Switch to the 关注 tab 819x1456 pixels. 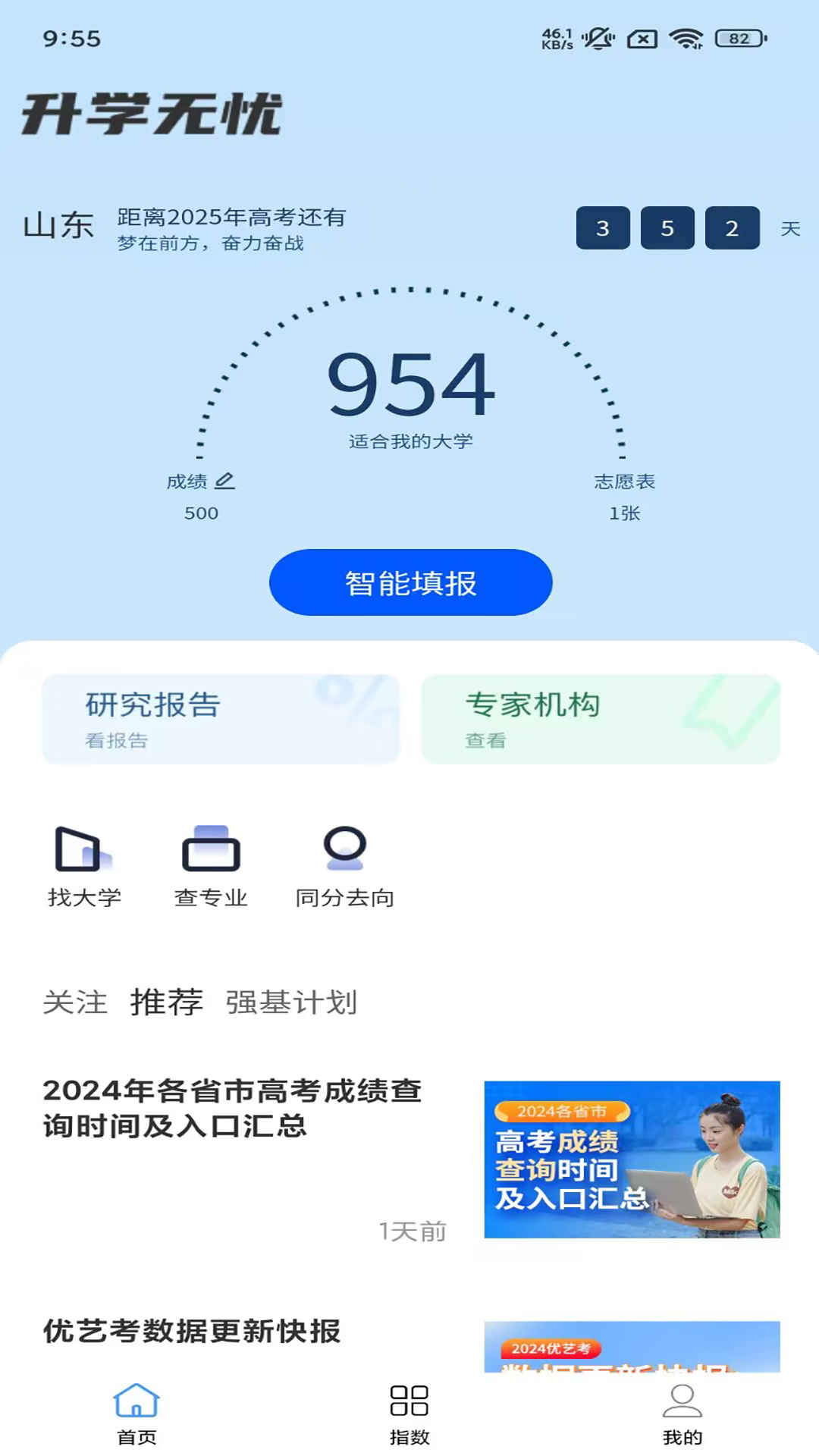[x=74, y=1003]
